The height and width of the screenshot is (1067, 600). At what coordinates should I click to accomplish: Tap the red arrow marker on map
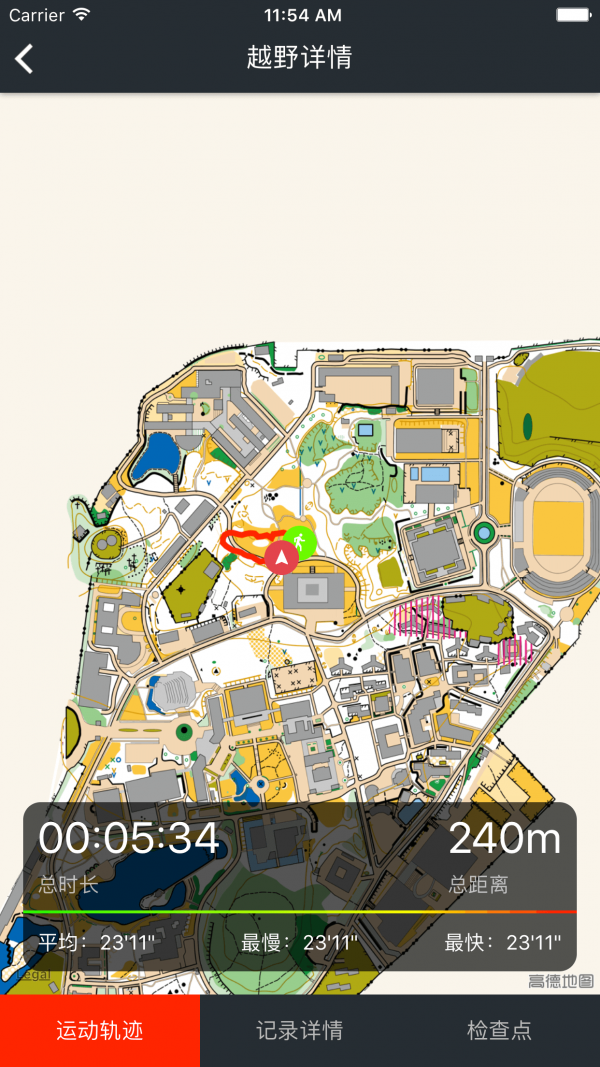pos(281,556)
